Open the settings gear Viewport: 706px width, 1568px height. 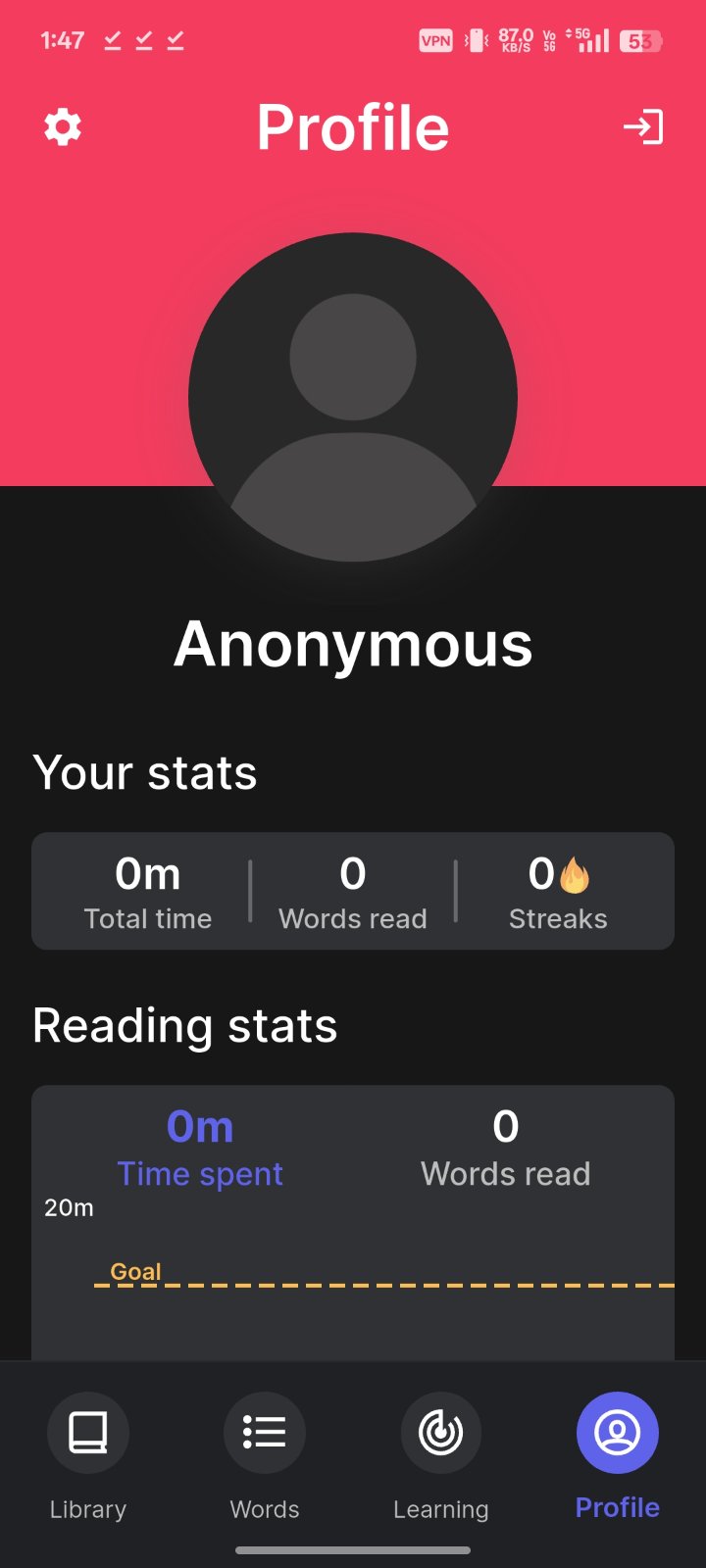click(x=63, y=127)
